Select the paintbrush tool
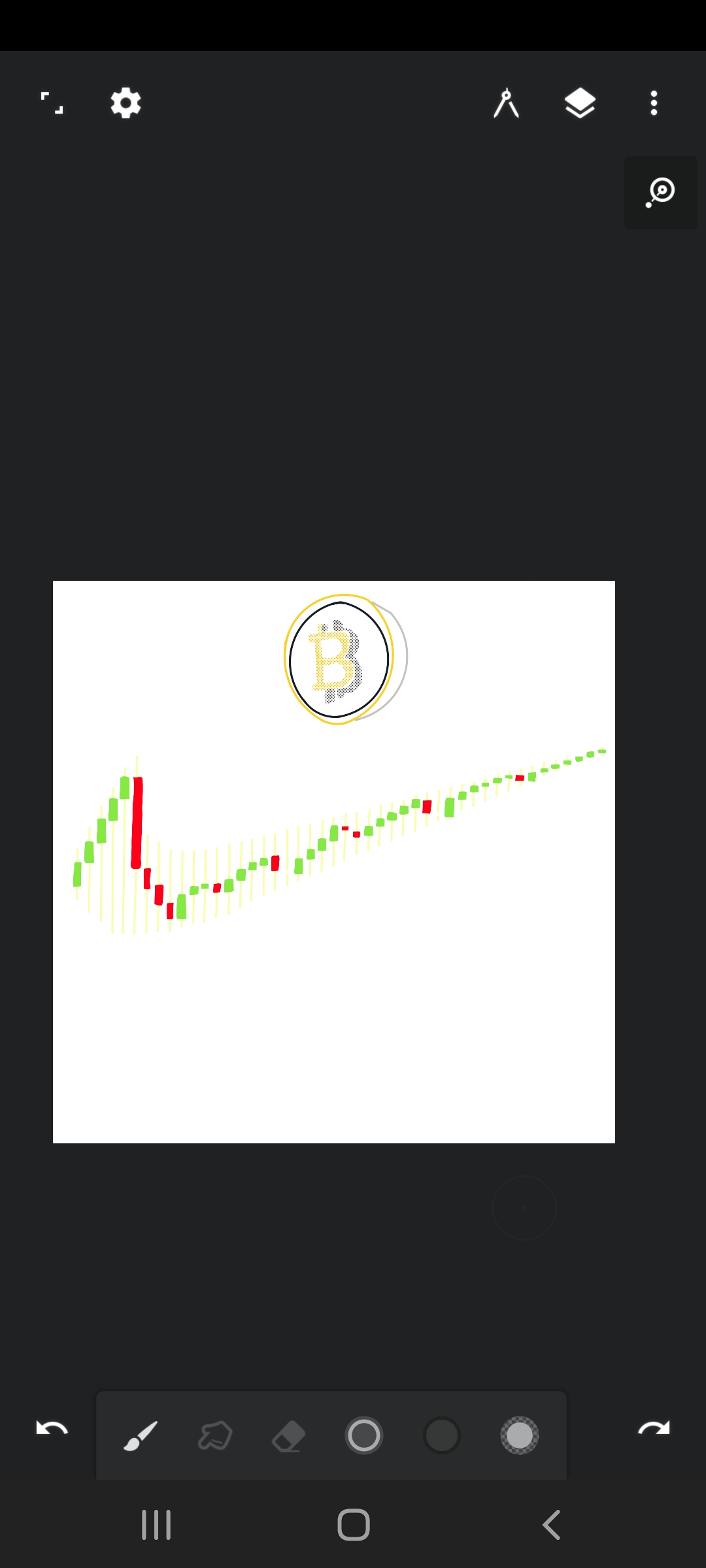The height and width of the screenshot is (1568, 706). [x=141, y=1435]
